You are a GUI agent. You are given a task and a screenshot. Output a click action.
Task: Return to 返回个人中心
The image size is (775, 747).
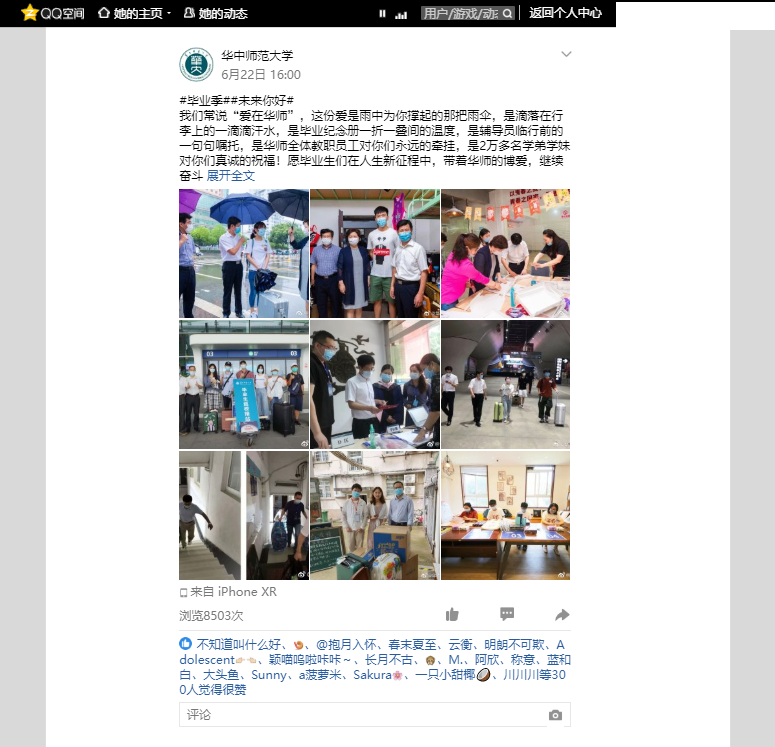[565, 13]
